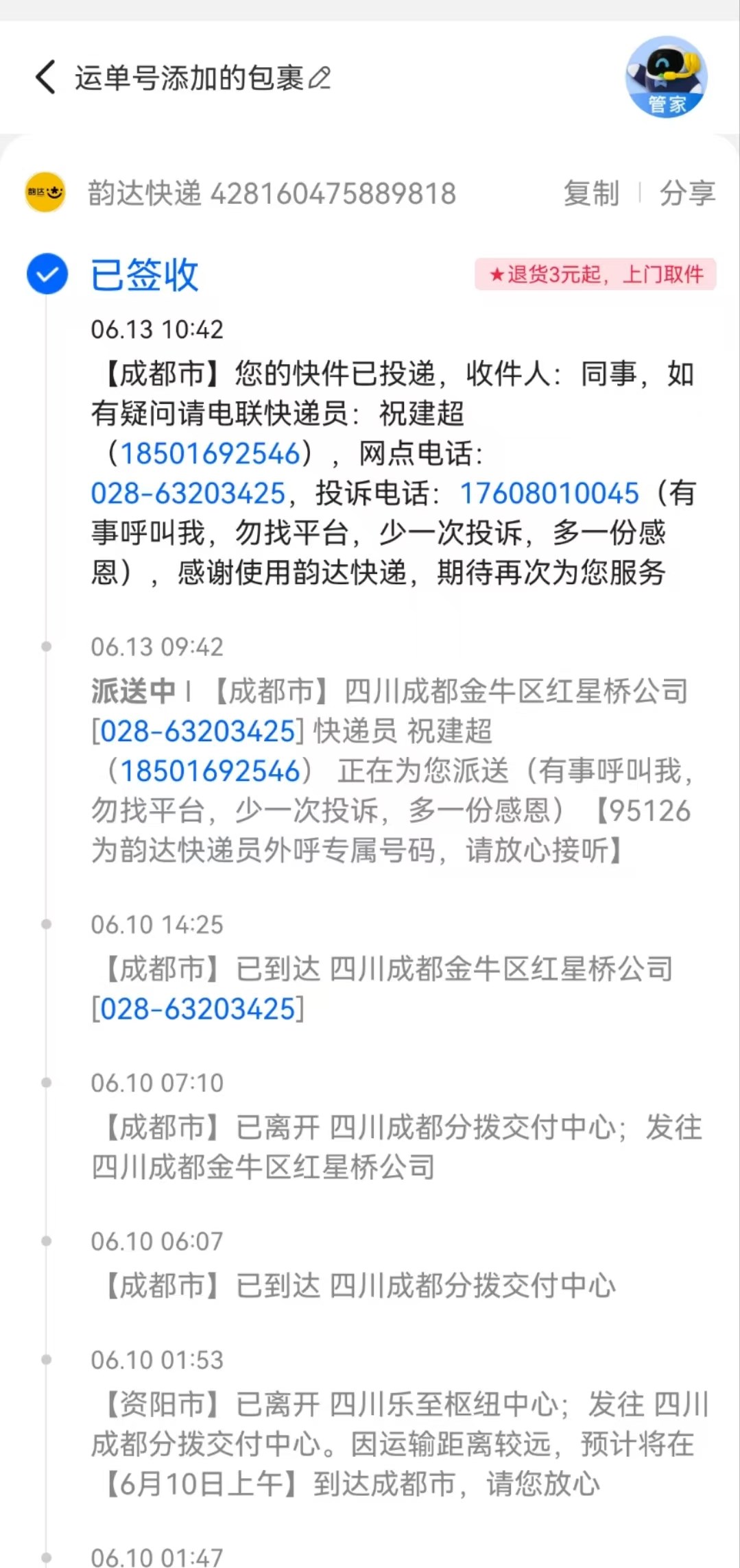Viewport: 740px width, 1568px height.
Task: Go back using the top arrow
Action: (x=45, y=77)
